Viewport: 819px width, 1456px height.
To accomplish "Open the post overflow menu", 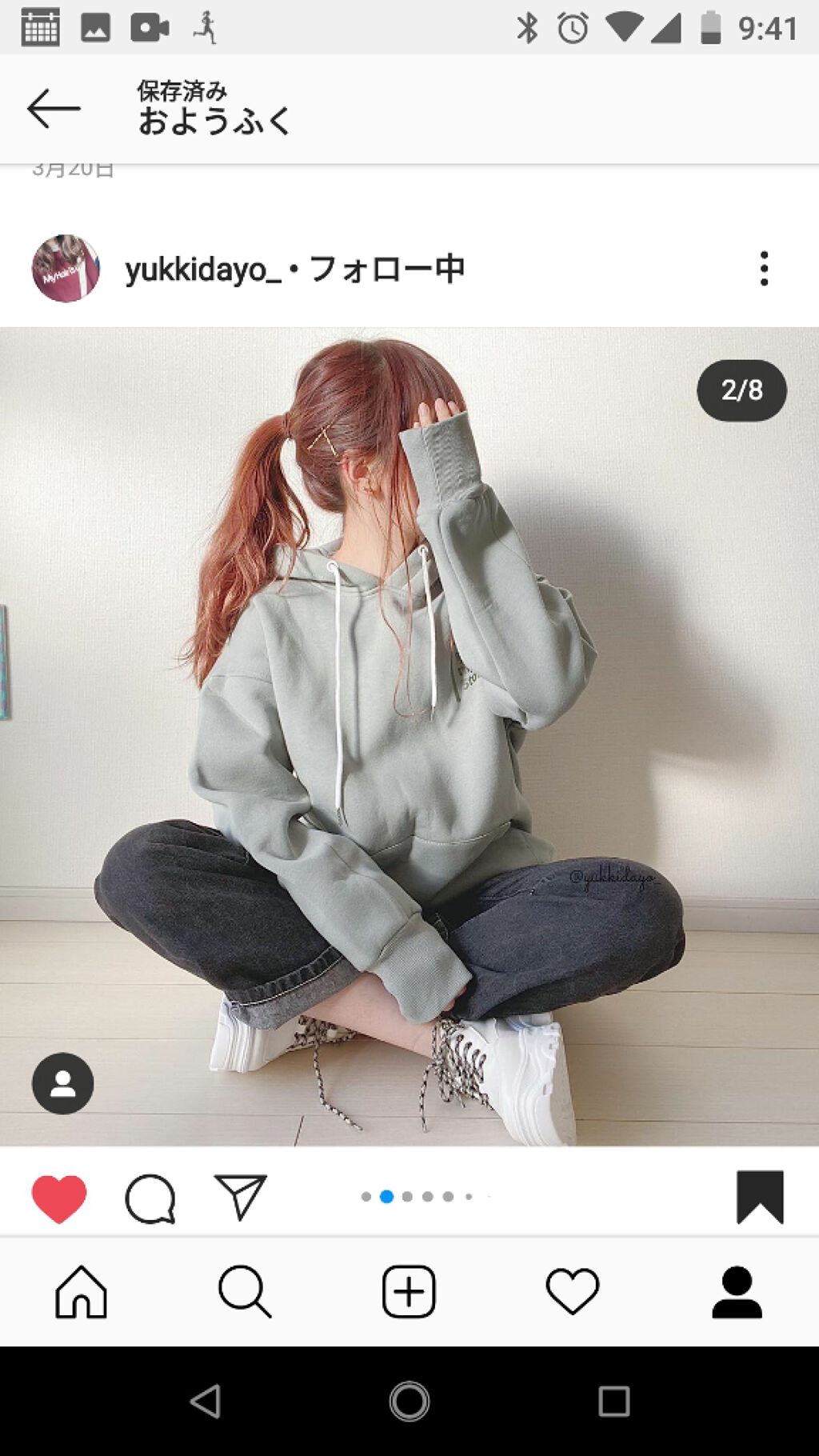I will pos(764,269).
